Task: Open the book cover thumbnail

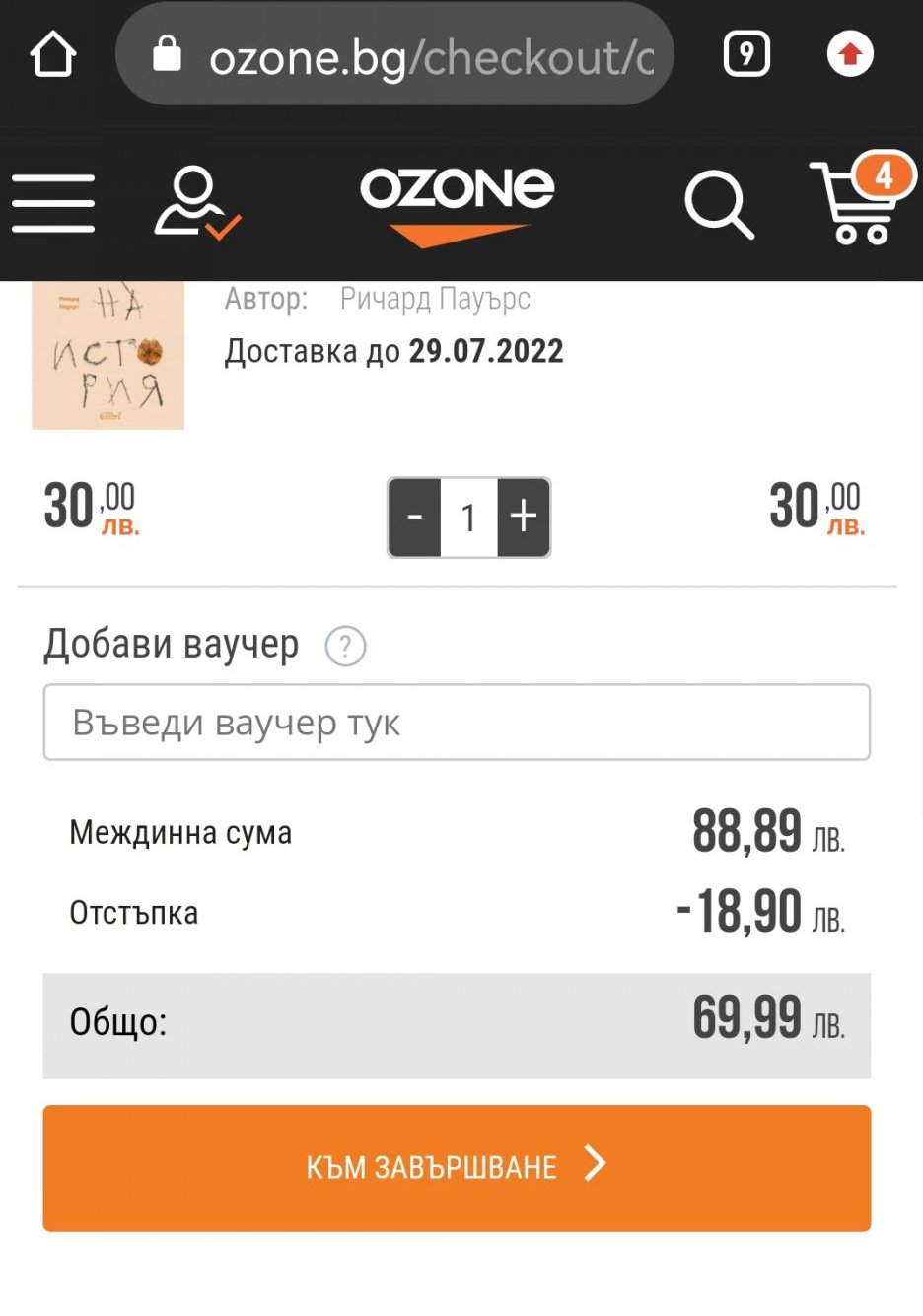Action: coord(108,355)
